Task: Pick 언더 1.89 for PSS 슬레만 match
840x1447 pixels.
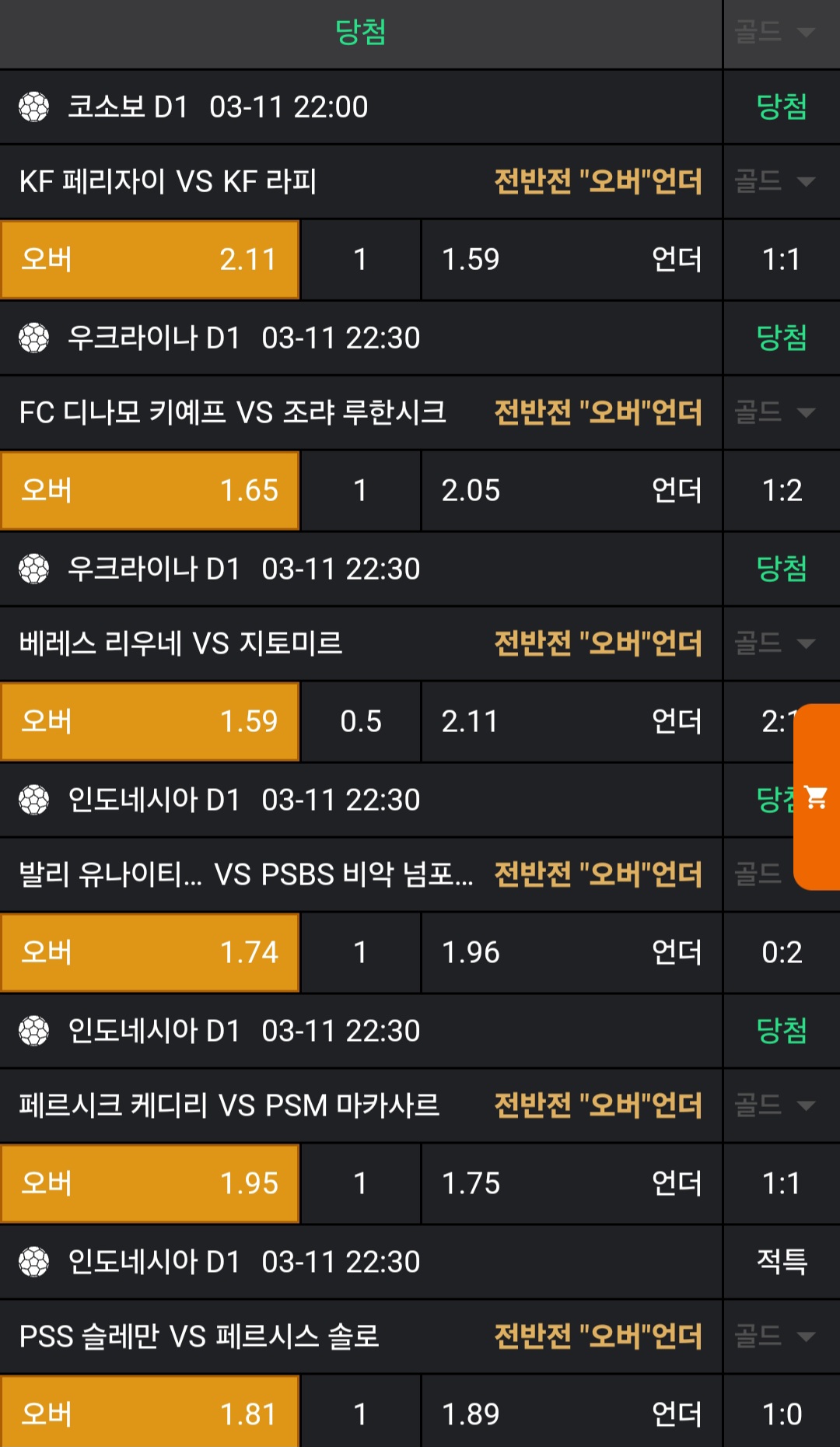Action: point(572,1413)
